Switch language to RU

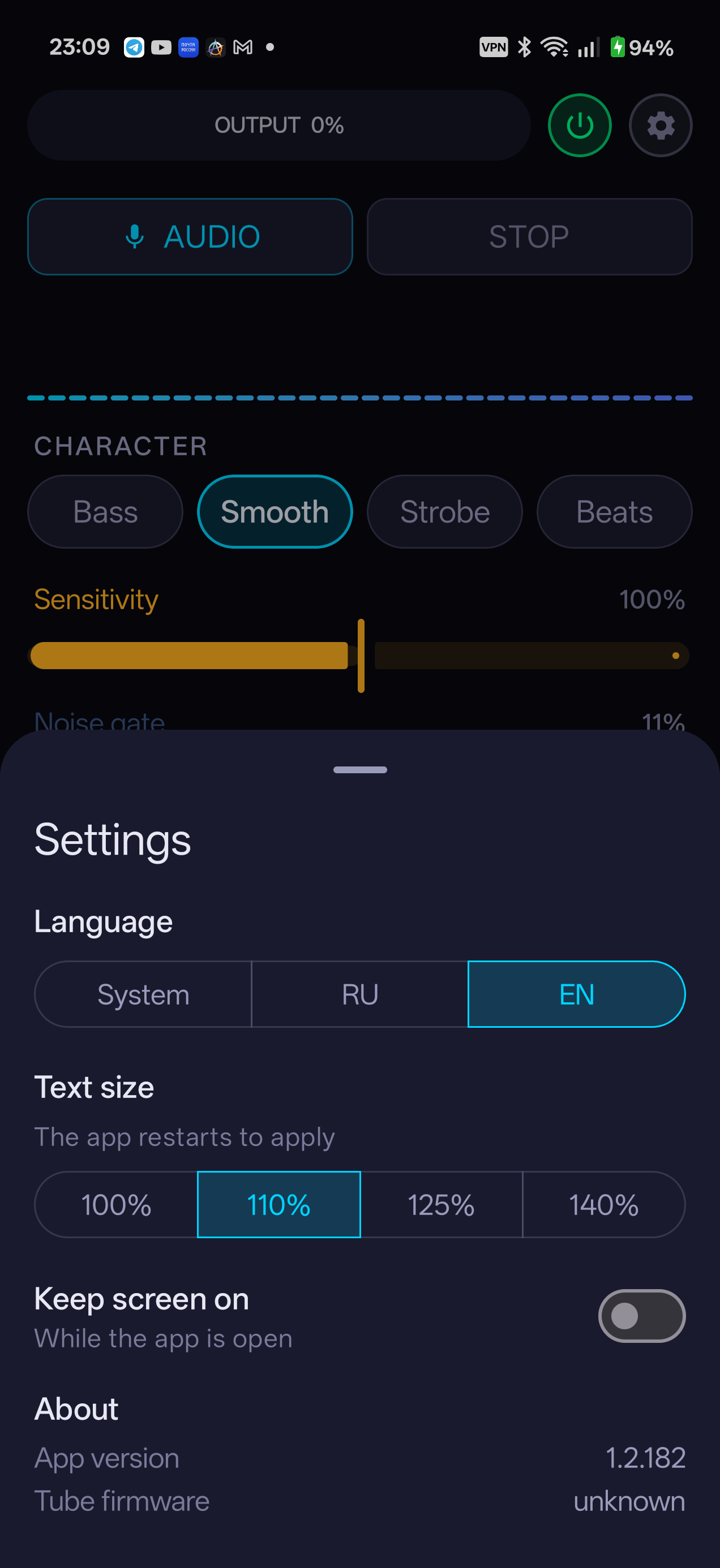click(360, 994)
